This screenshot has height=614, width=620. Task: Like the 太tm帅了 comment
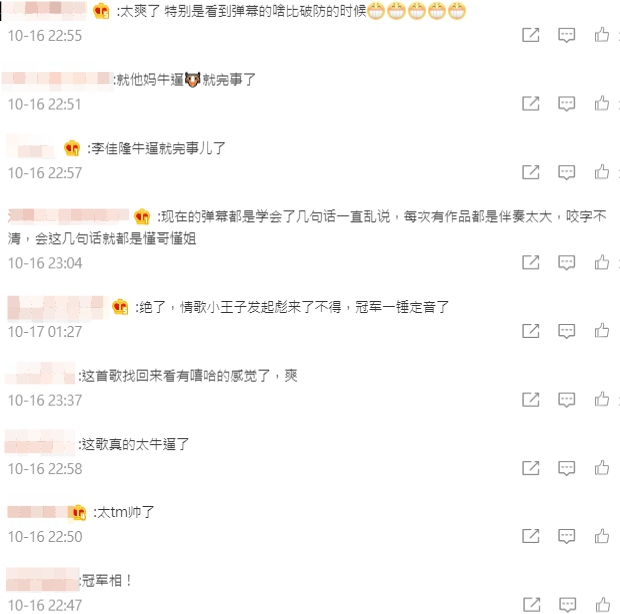click(602, 536)
